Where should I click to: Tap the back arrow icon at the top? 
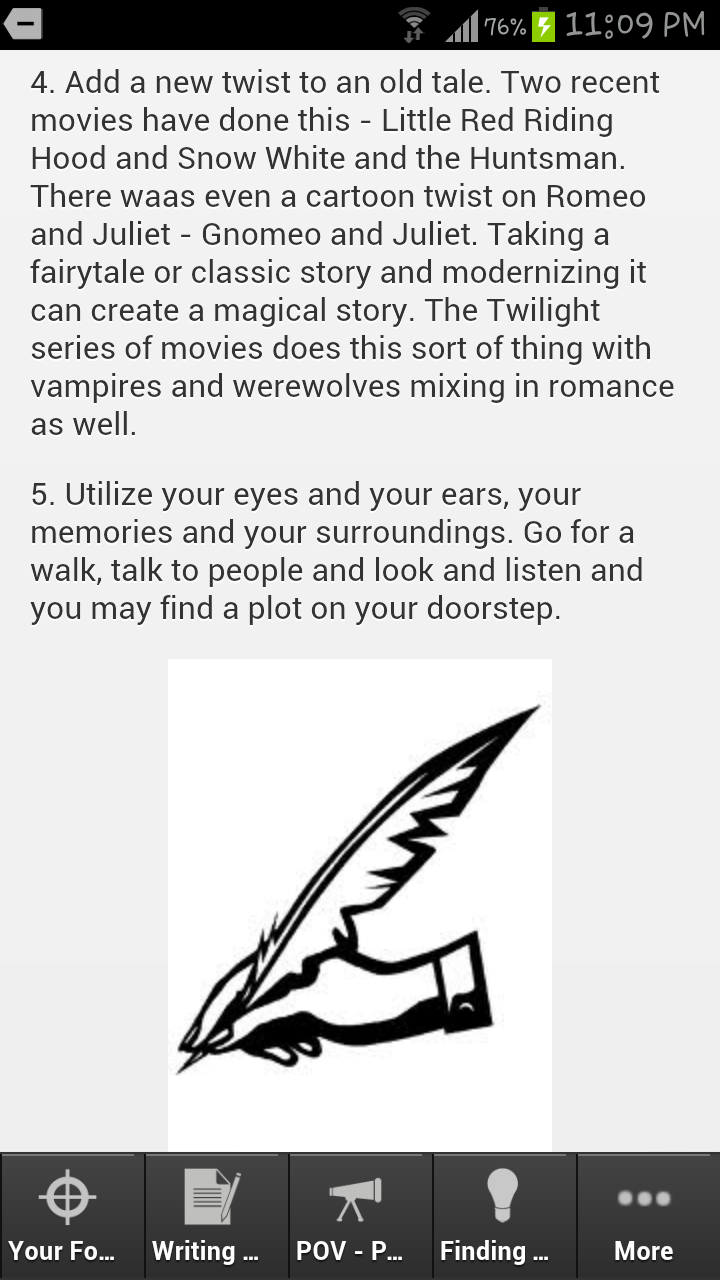click(x=23, y=23)
